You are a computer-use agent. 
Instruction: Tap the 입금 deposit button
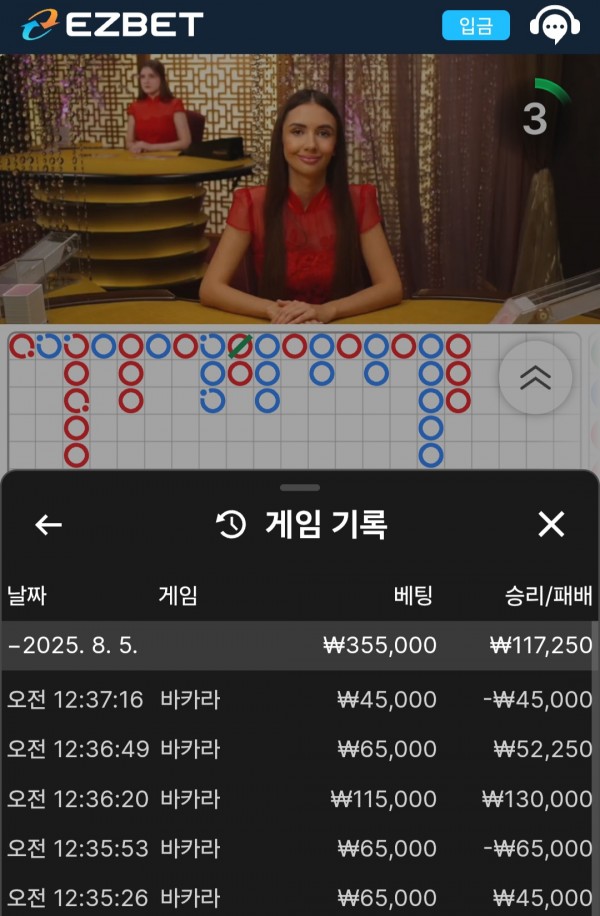coord(476,25)
